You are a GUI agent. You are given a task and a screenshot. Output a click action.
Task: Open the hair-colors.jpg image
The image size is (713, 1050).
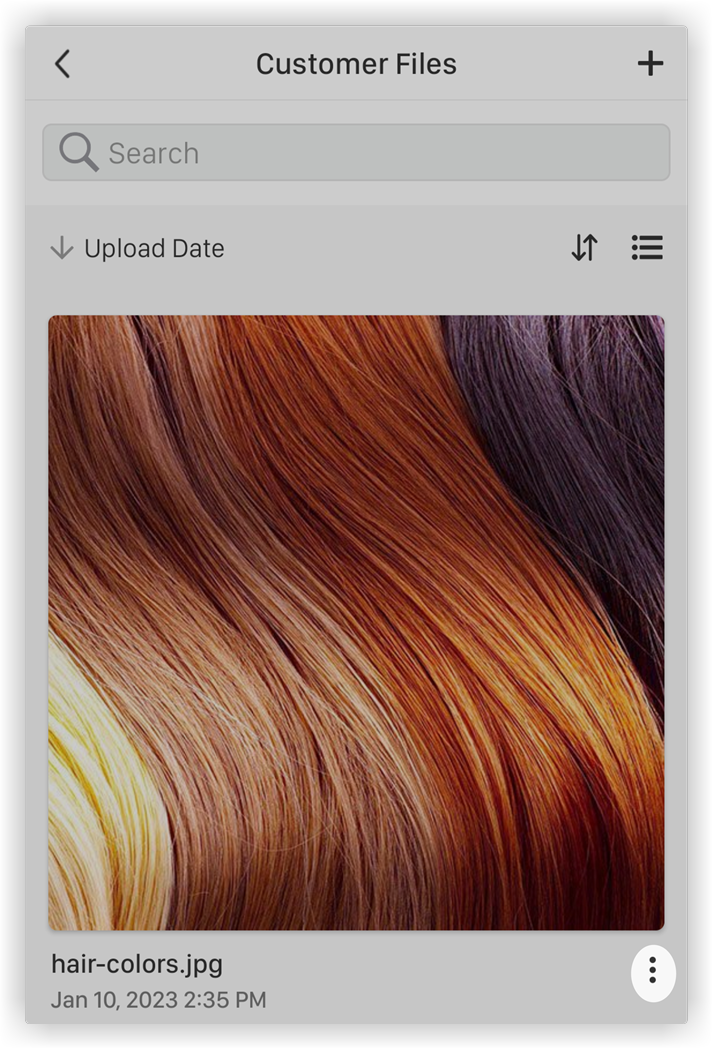pyautogui.click(x=356, y=622)
